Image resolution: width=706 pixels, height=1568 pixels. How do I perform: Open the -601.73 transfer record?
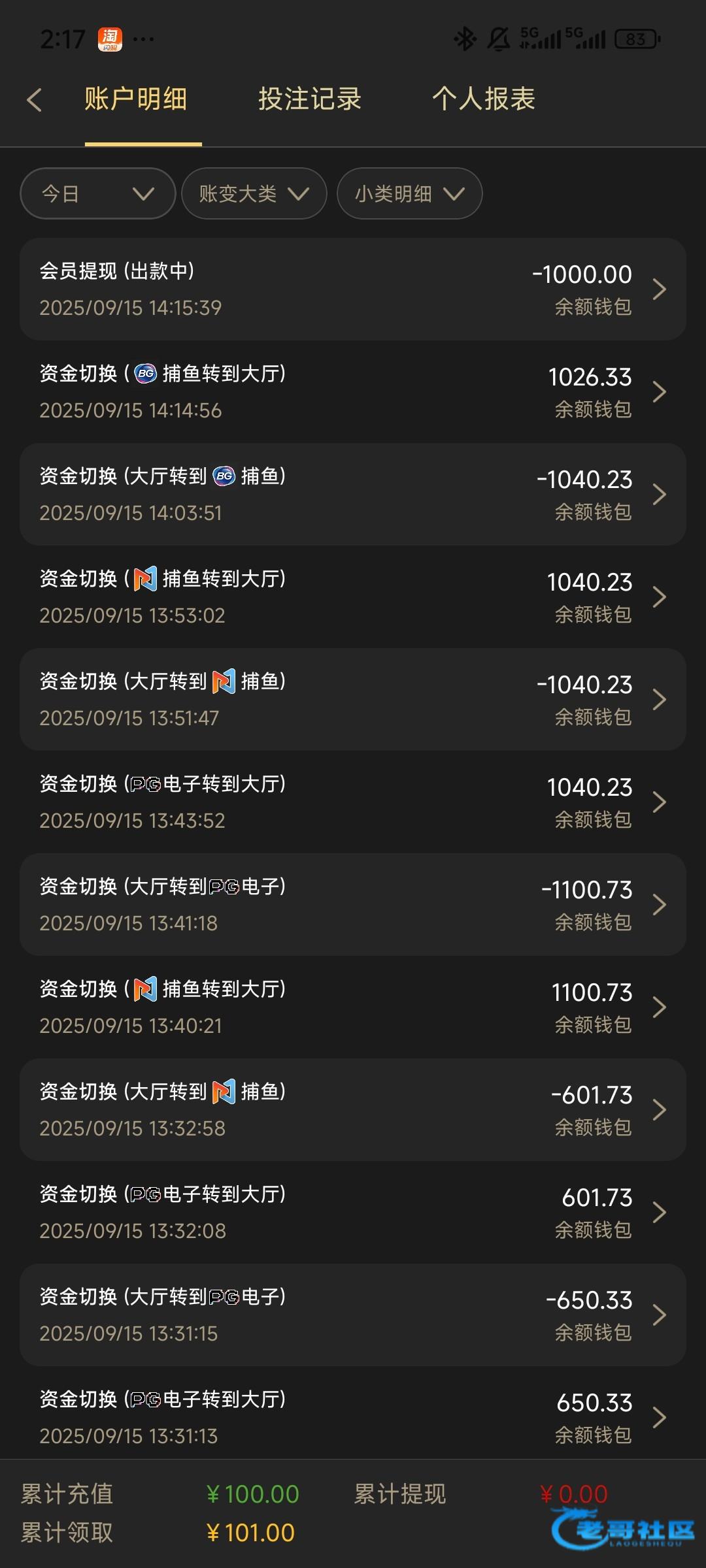point(353,1109)
